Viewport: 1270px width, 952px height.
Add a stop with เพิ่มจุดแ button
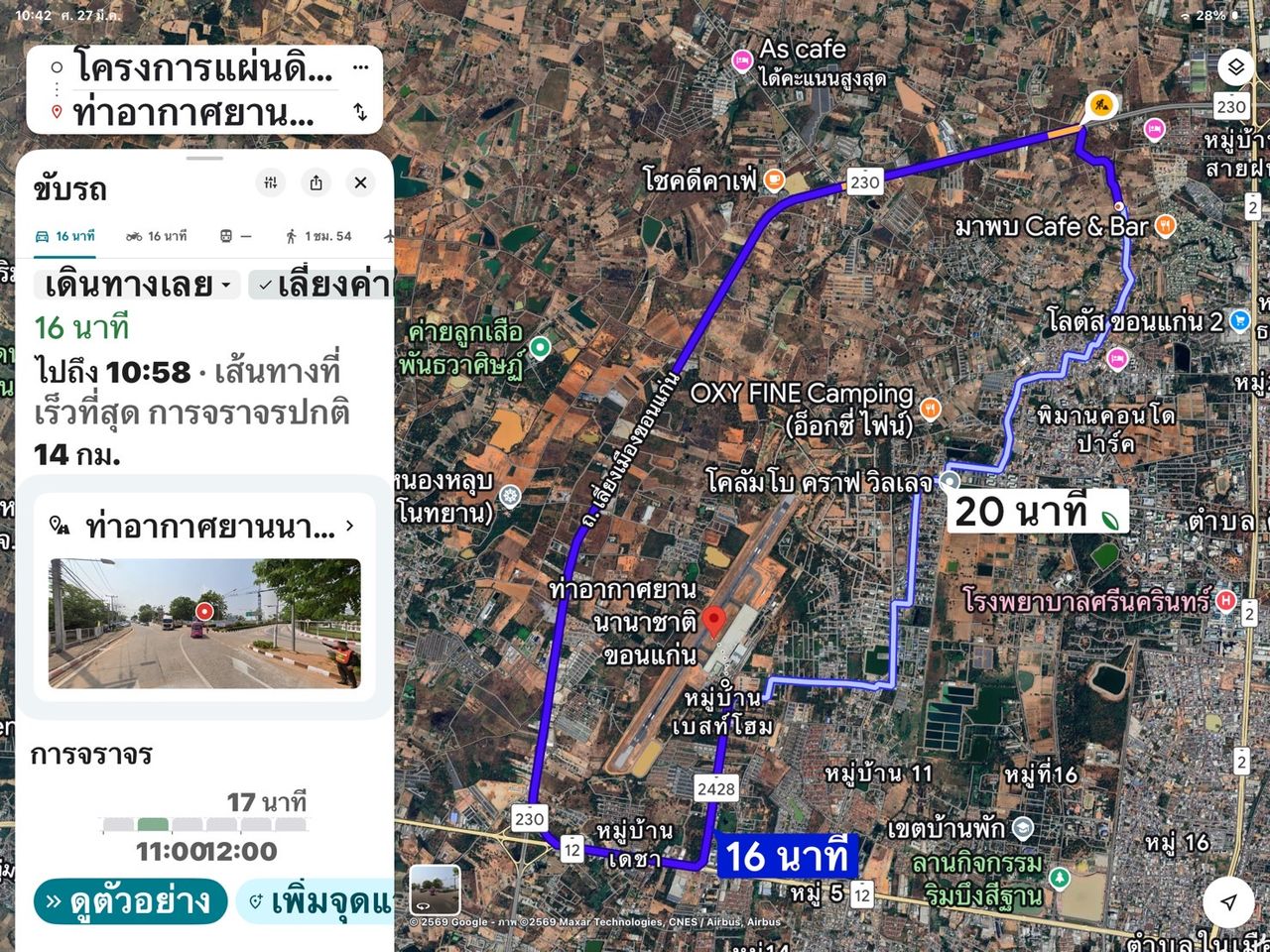point(317,901)
